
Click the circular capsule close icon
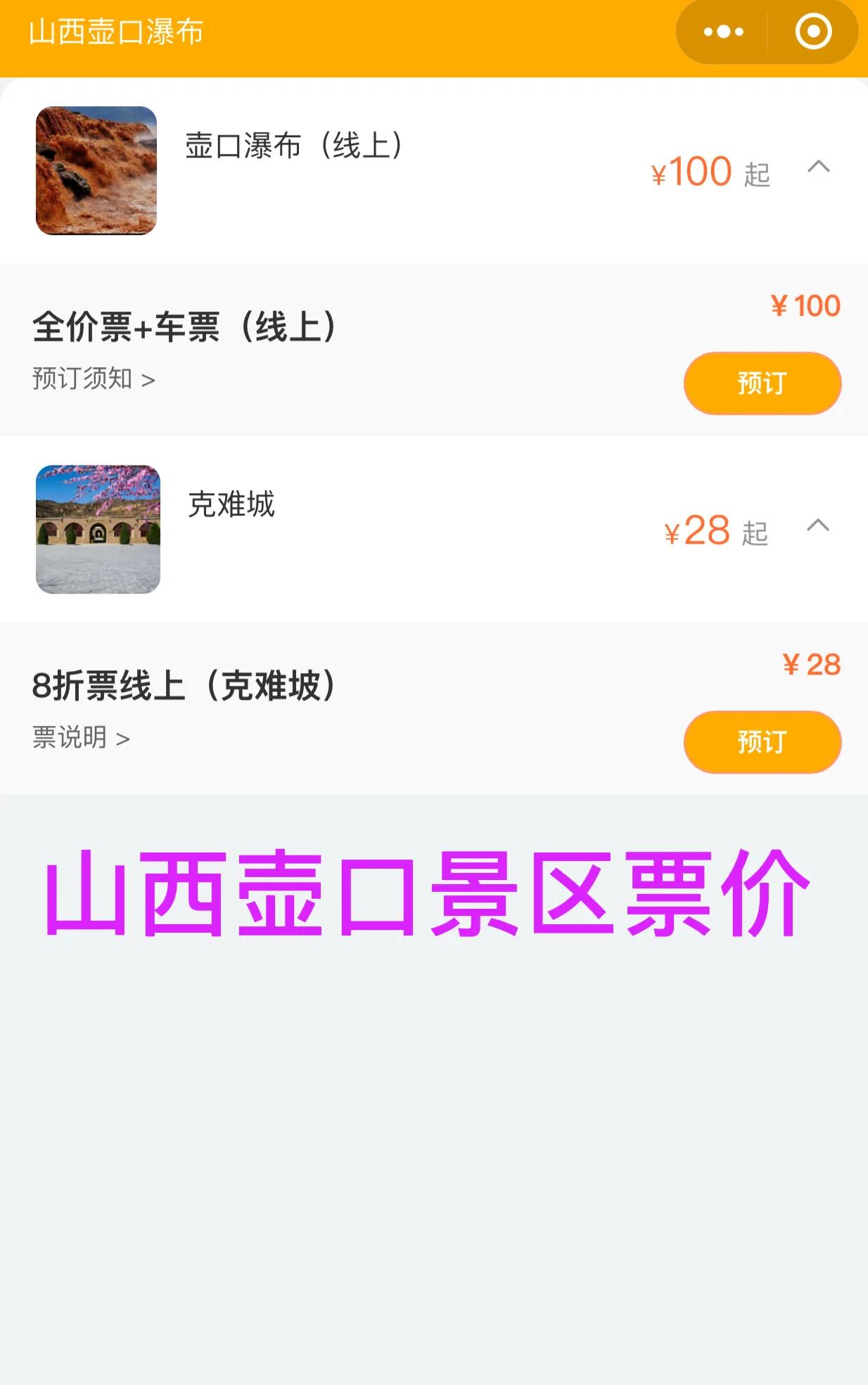tap(814, 31)
